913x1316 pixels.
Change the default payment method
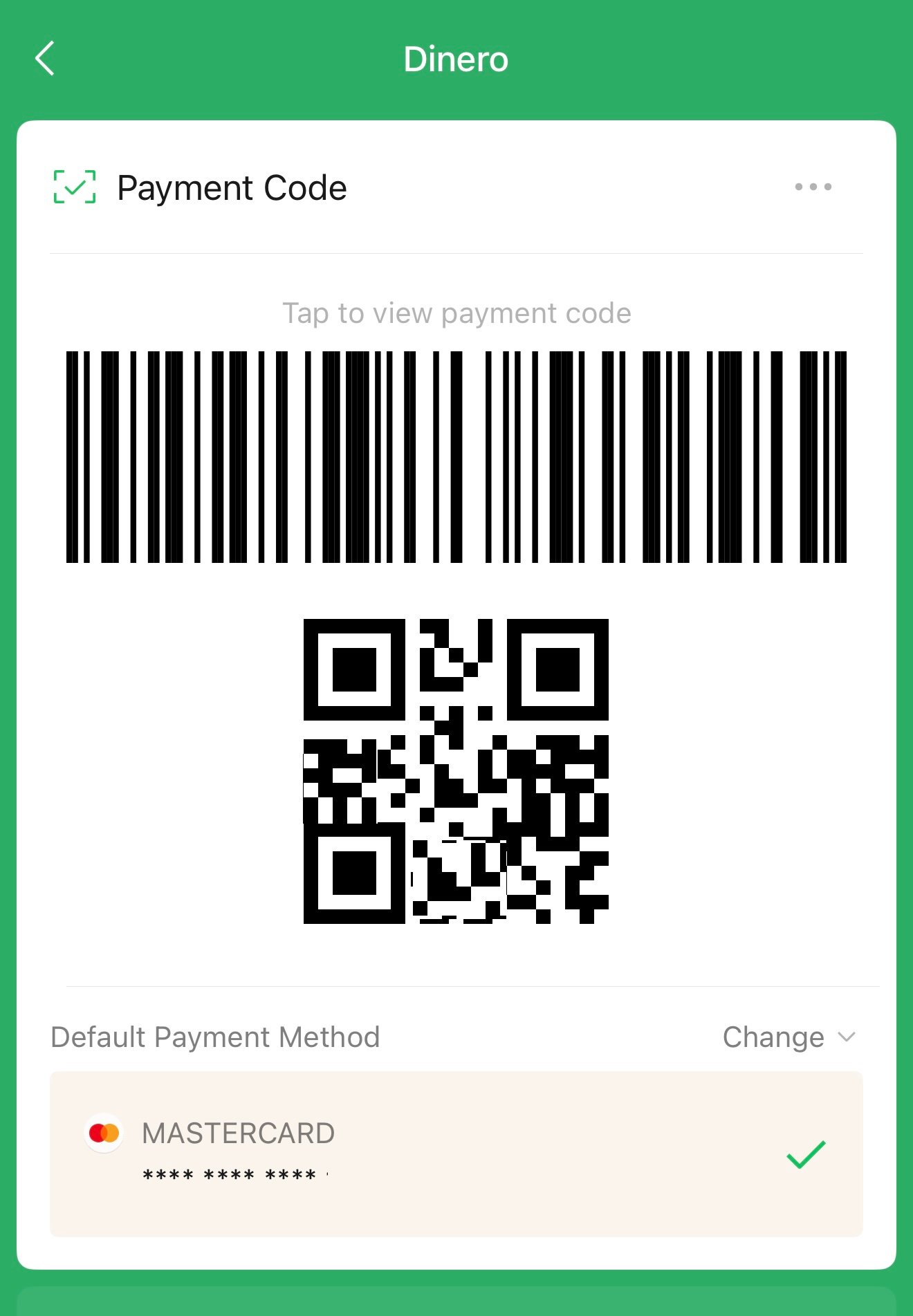(788, 1037)
